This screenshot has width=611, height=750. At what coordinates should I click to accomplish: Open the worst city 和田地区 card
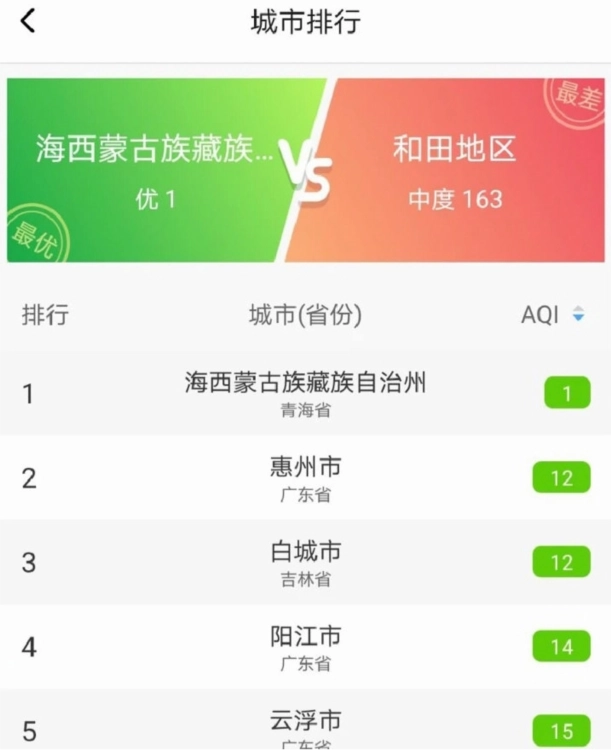(455, 170)
